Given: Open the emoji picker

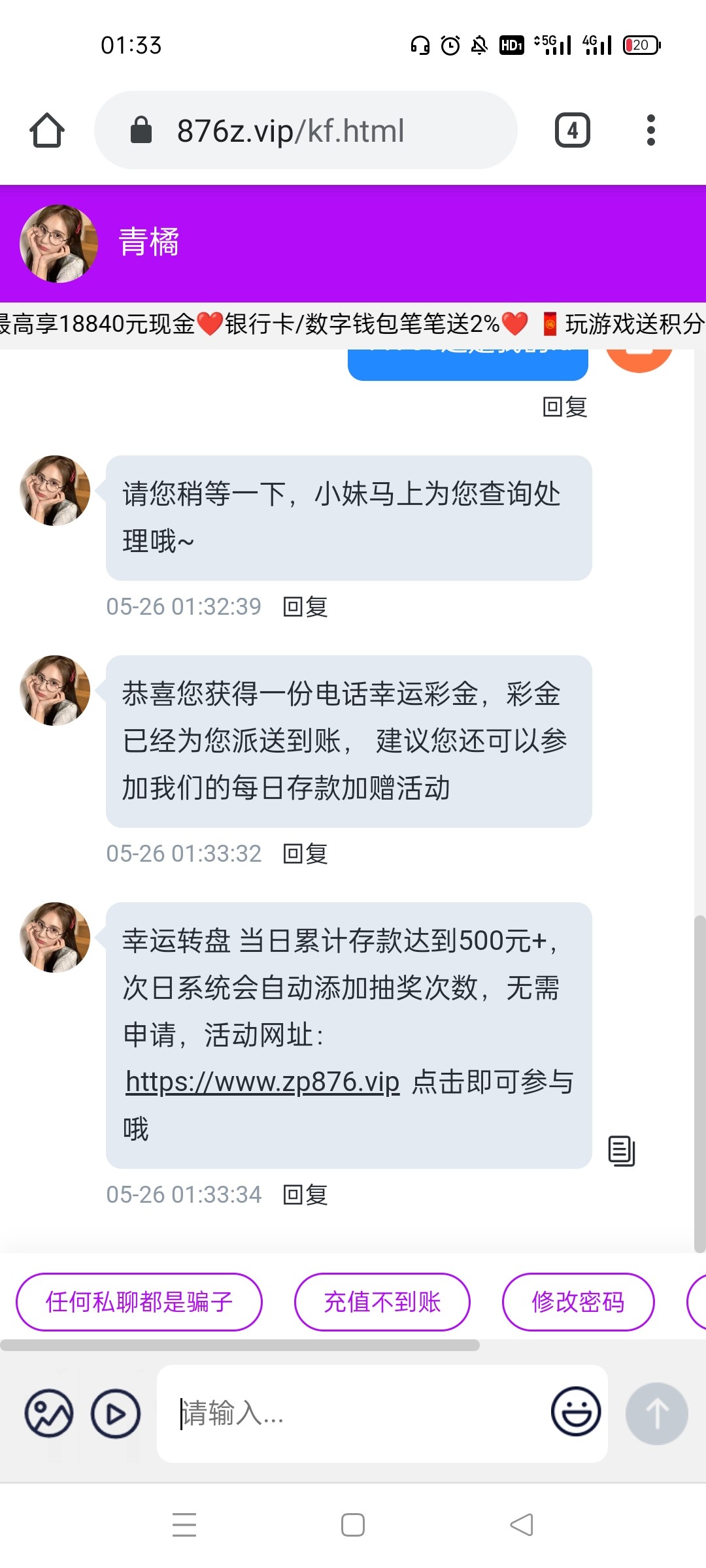Looking at the screenshot, I should (575, 1412).
